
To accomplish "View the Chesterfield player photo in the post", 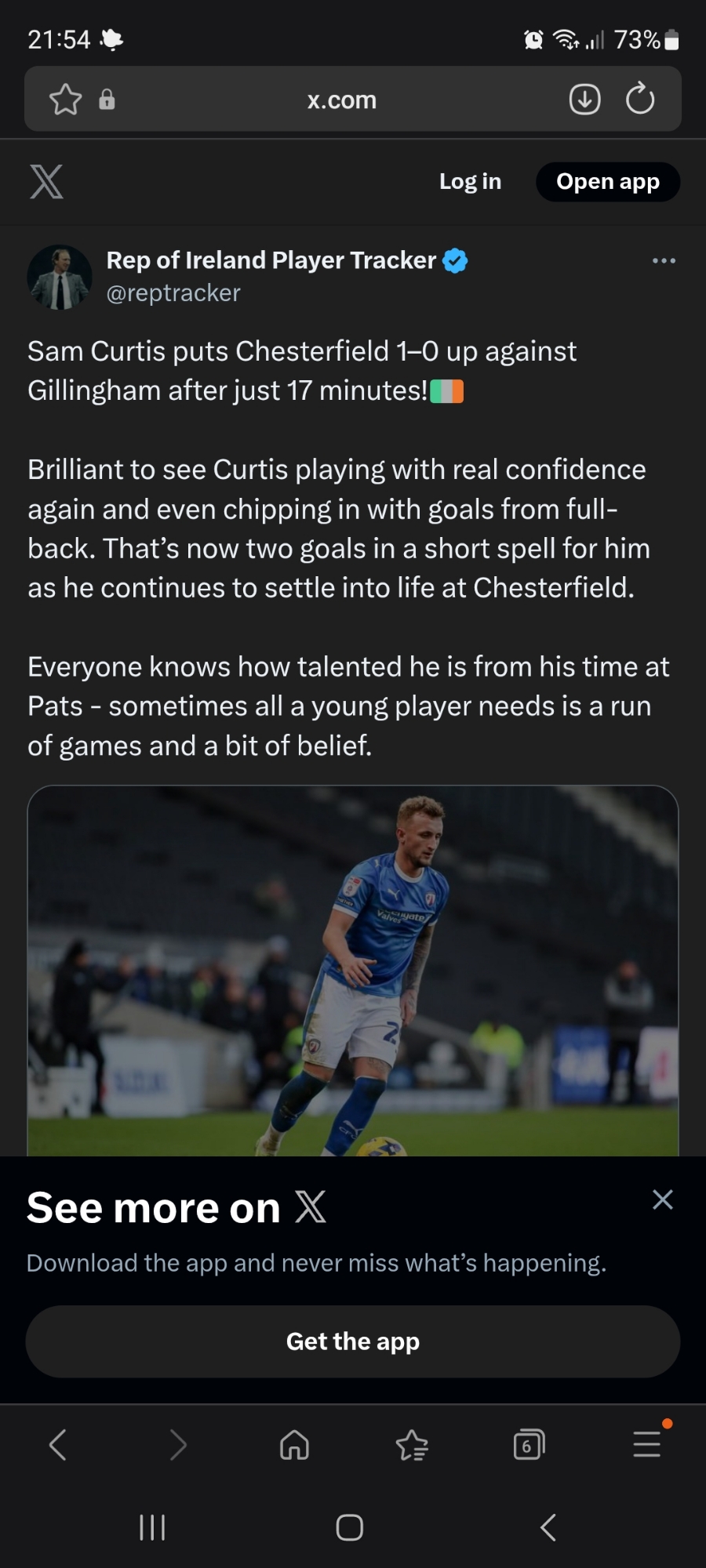I will pos(353,971).
